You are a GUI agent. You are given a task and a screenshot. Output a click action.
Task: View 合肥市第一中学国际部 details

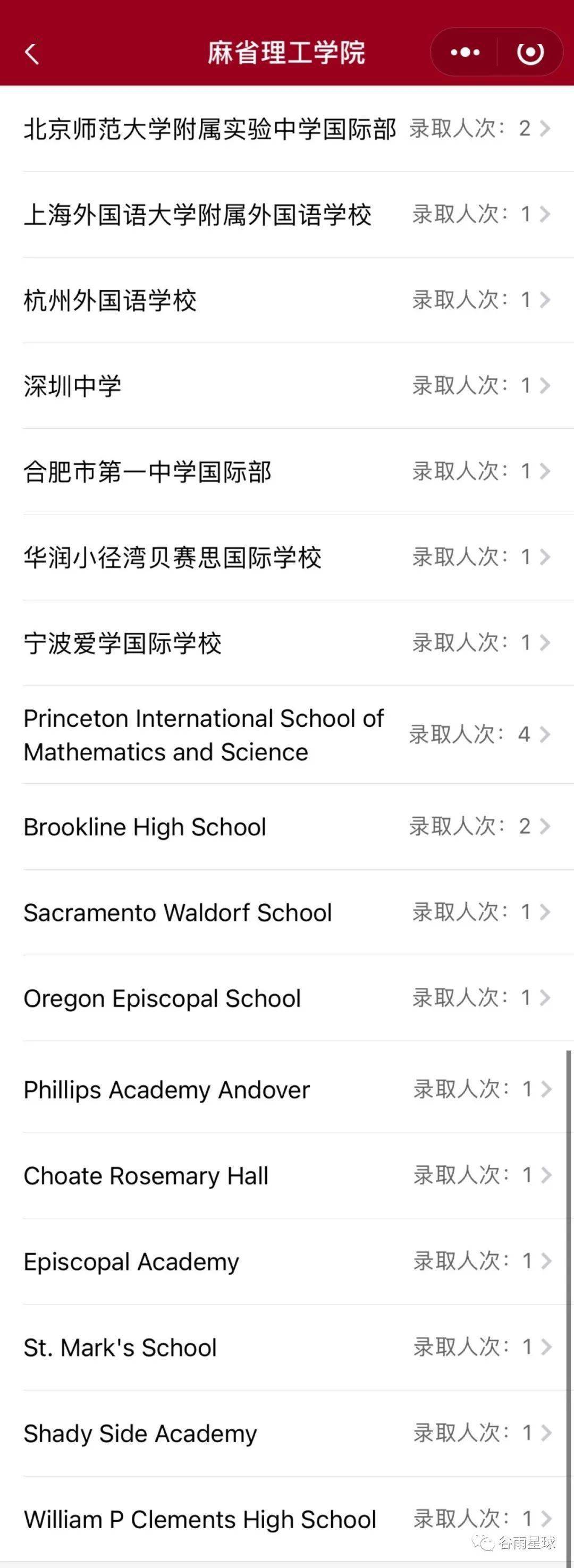pyautogui.click(x=286, y=472)
